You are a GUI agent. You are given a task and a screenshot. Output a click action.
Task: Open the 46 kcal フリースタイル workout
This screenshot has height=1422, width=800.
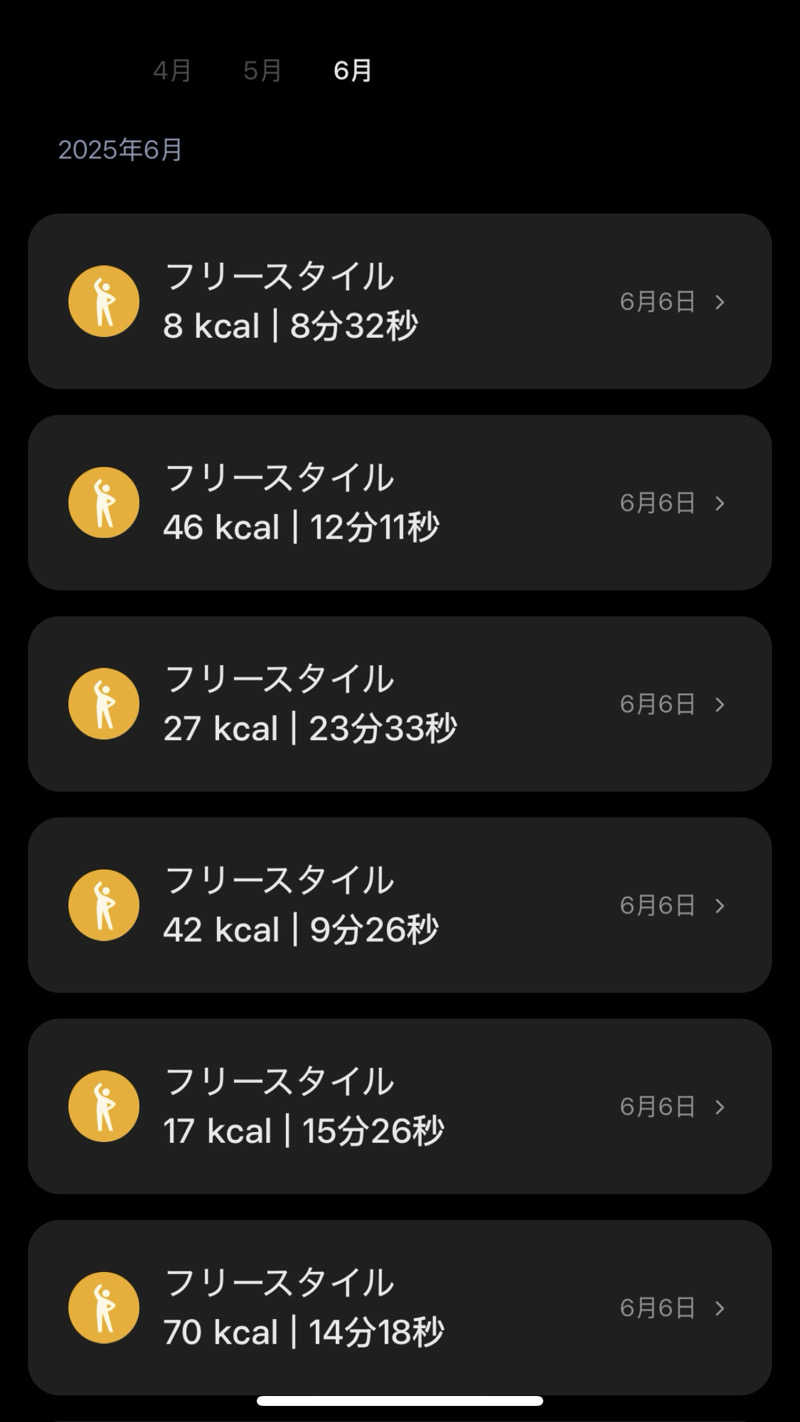(x=400, y=502)
